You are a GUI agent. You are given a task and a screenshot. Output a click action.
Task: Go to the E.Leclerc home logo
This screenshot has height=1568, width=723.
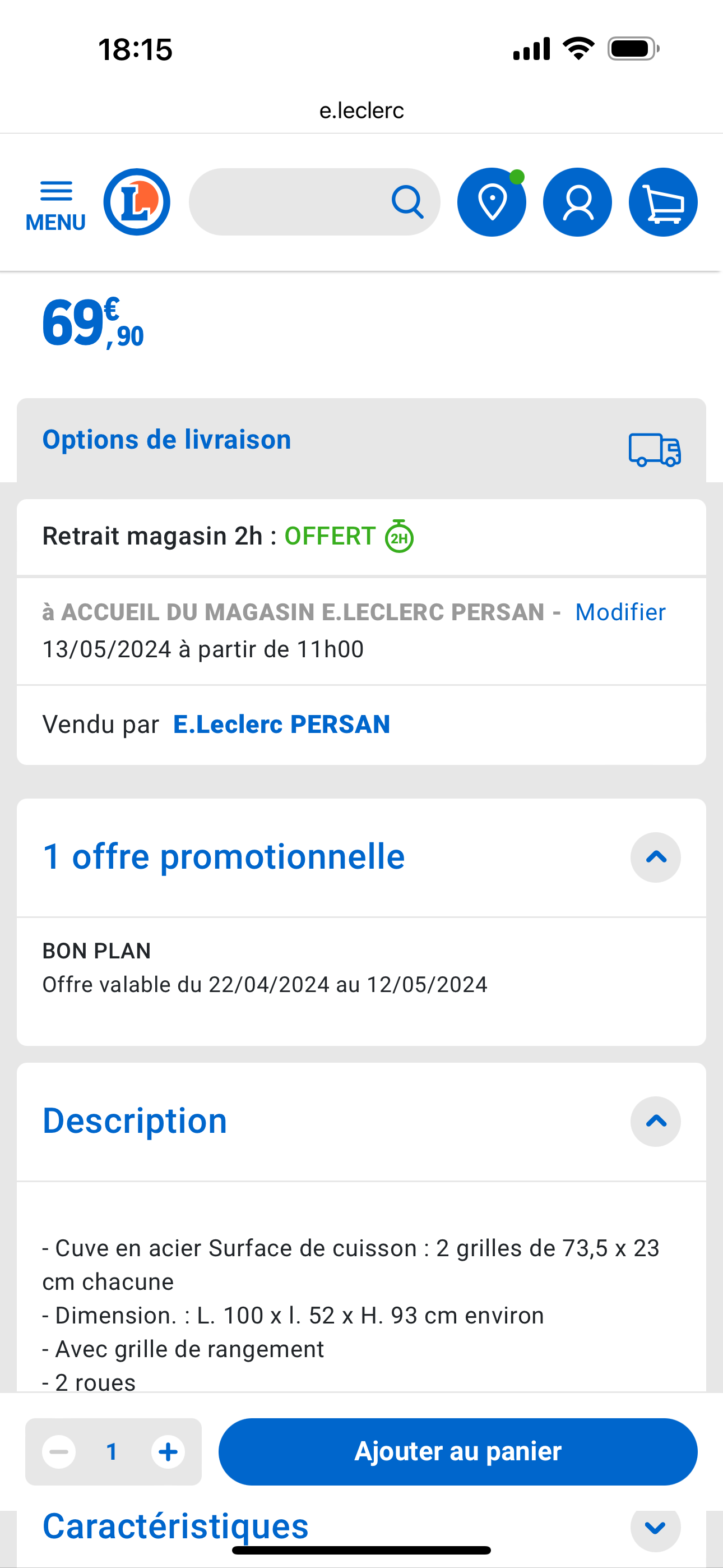137,202
